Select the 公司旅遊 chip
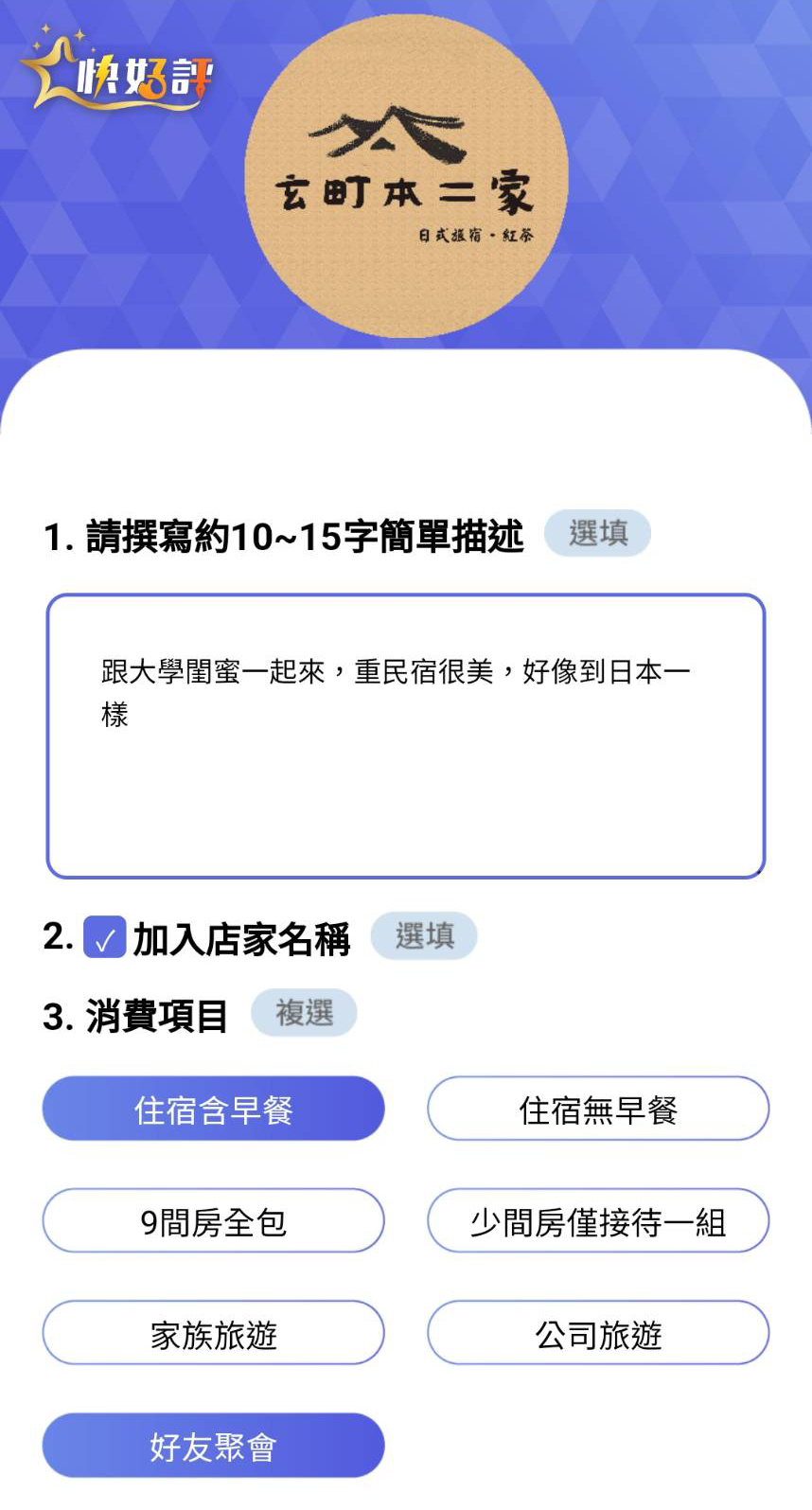 pos(598,1333)
